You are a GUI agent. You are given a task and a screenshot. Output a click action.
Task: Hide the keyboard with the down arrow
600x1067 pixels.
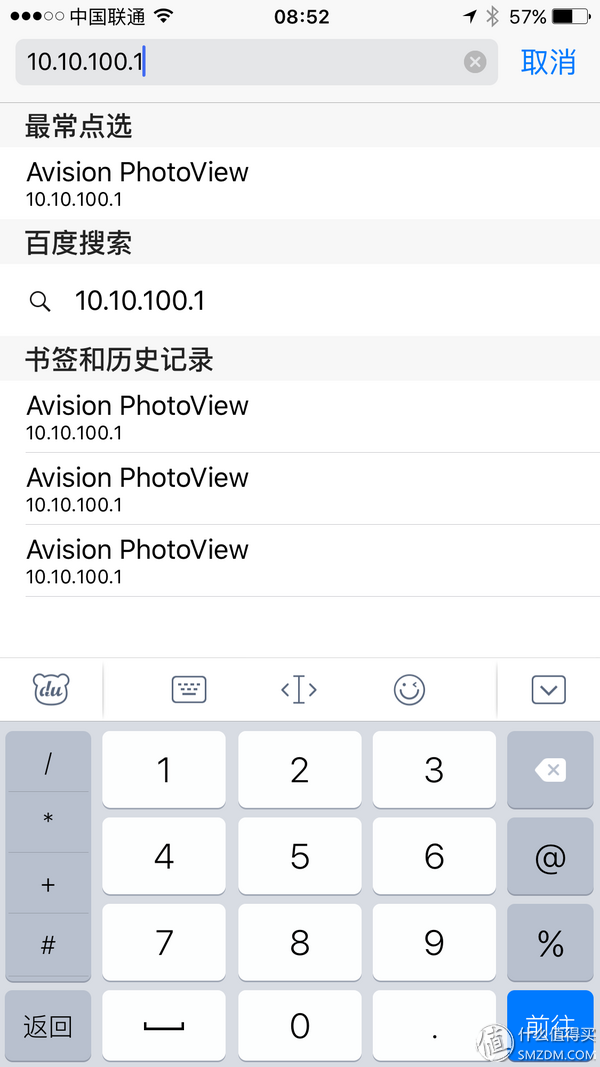pyautogui.click(x=548, y=689)
